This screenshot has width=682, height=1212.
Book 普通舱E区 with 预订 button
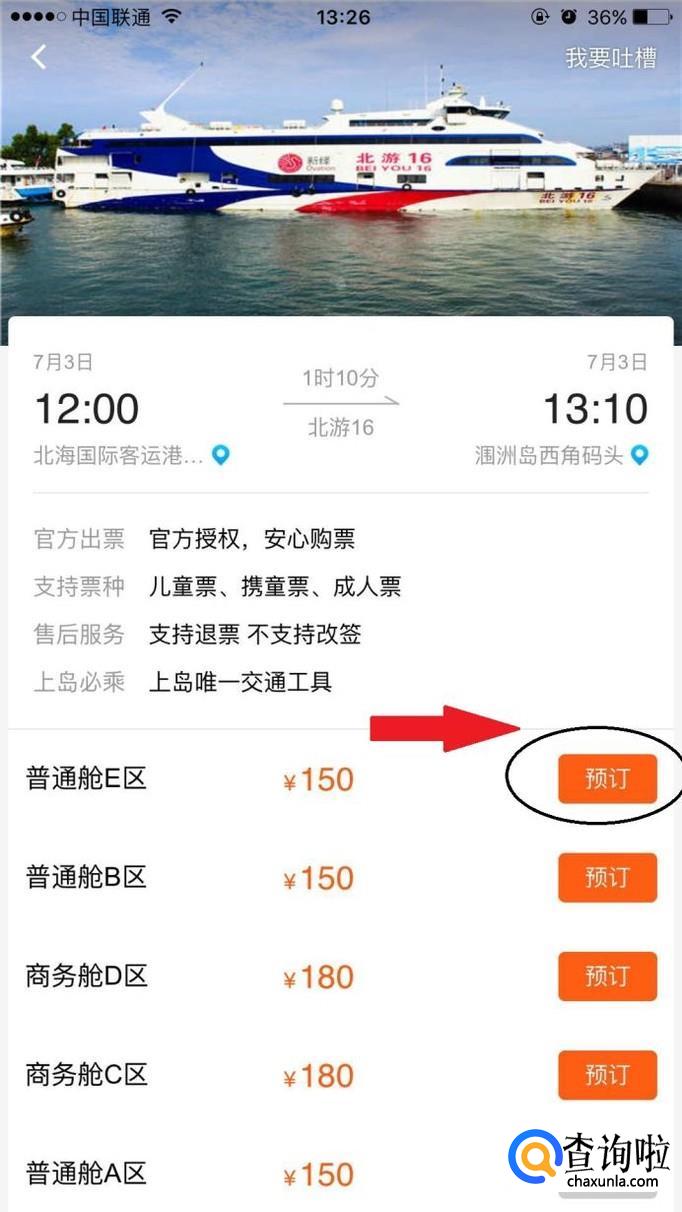coord(606,779)
